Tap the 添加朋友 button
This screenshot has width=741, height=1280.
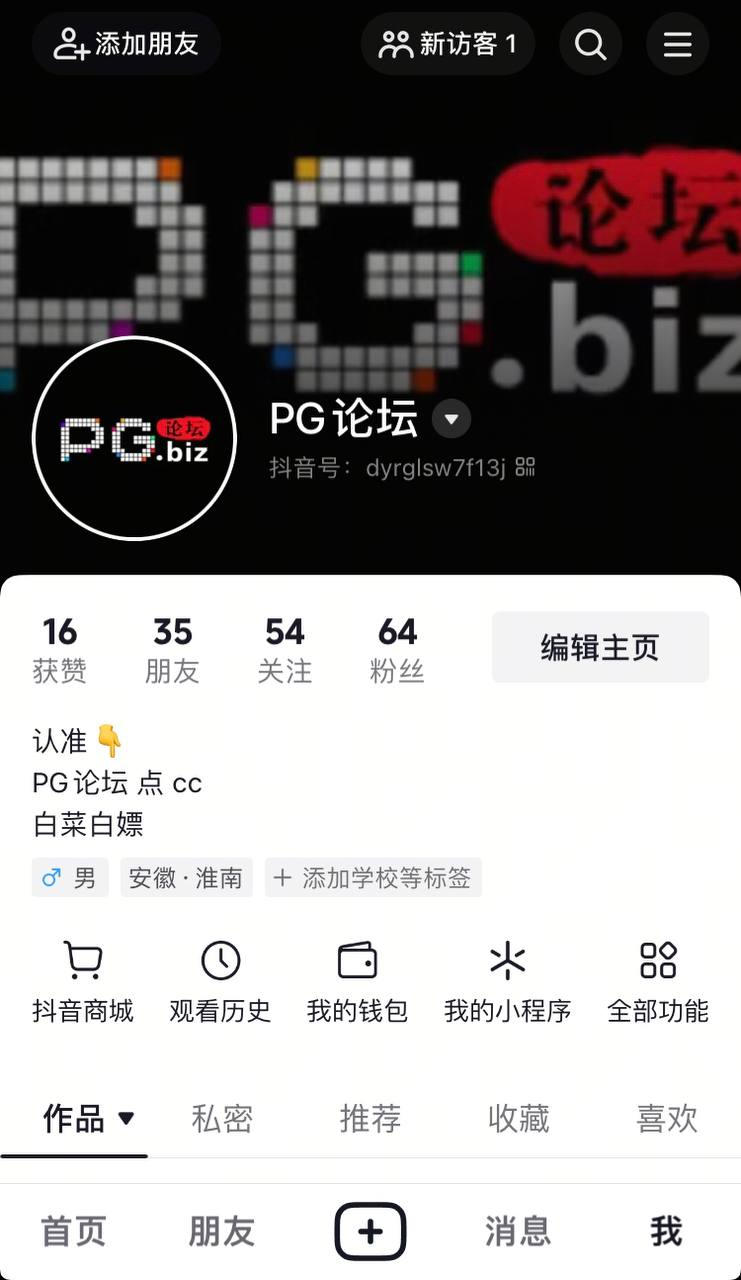[x=126, y=44]
